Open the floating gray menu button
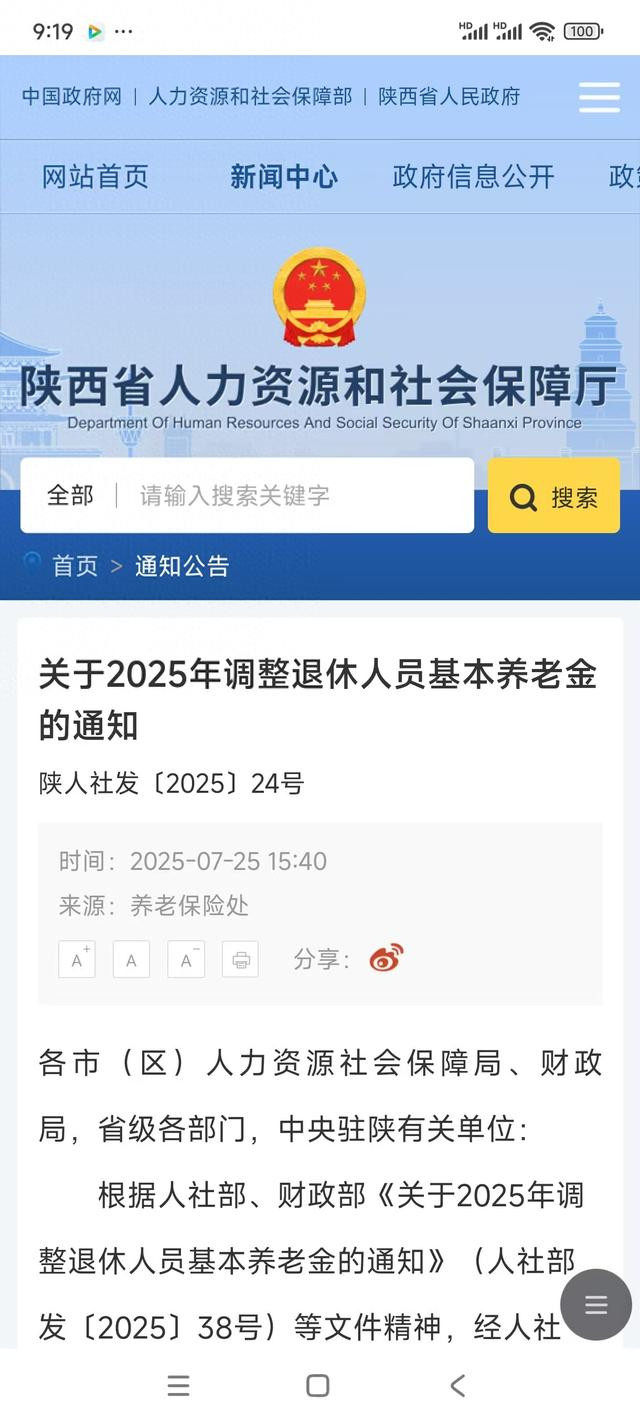 coord(596,1305)
